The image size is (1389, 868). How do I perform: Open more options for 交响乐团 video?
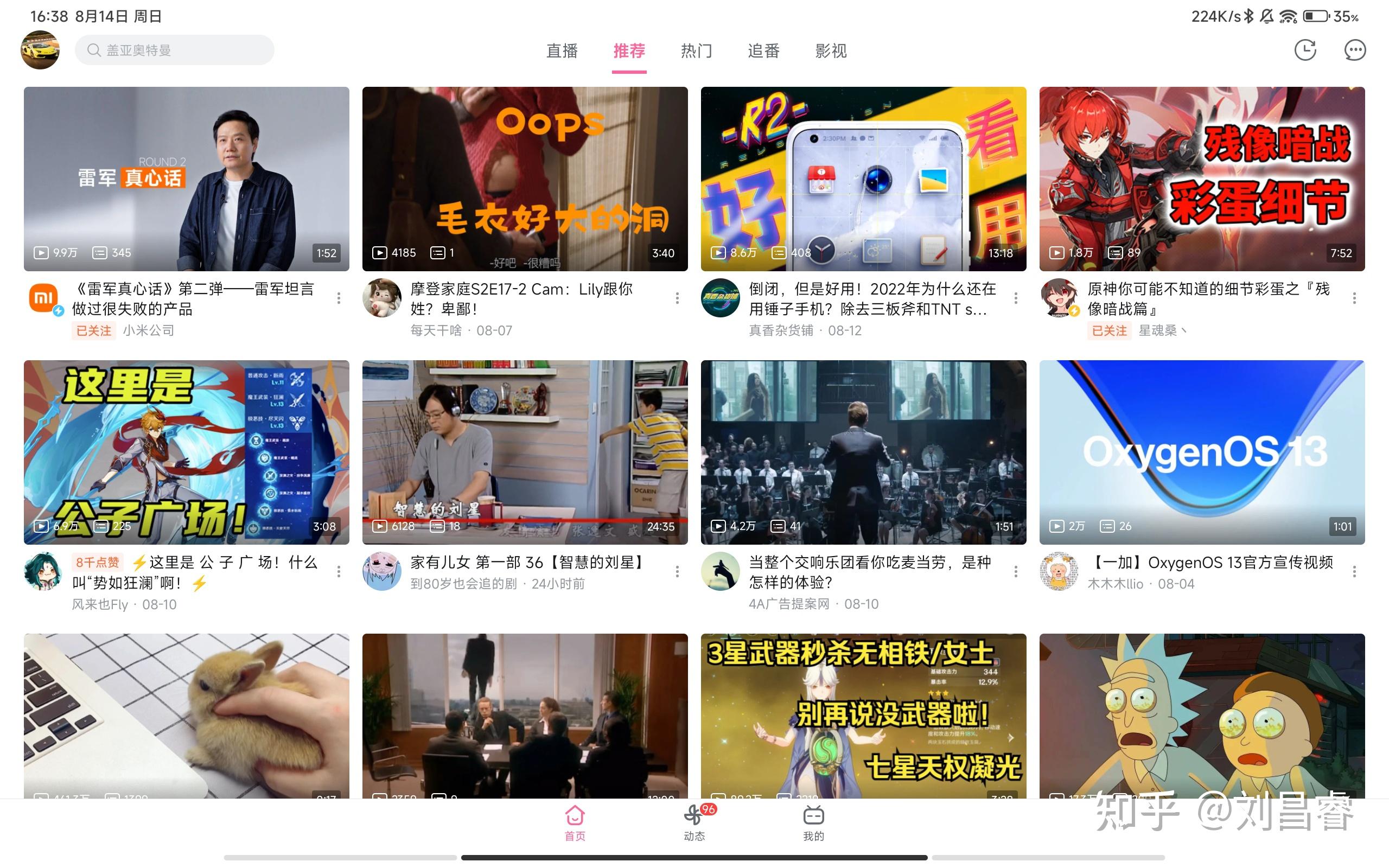tap(1015, 571)
